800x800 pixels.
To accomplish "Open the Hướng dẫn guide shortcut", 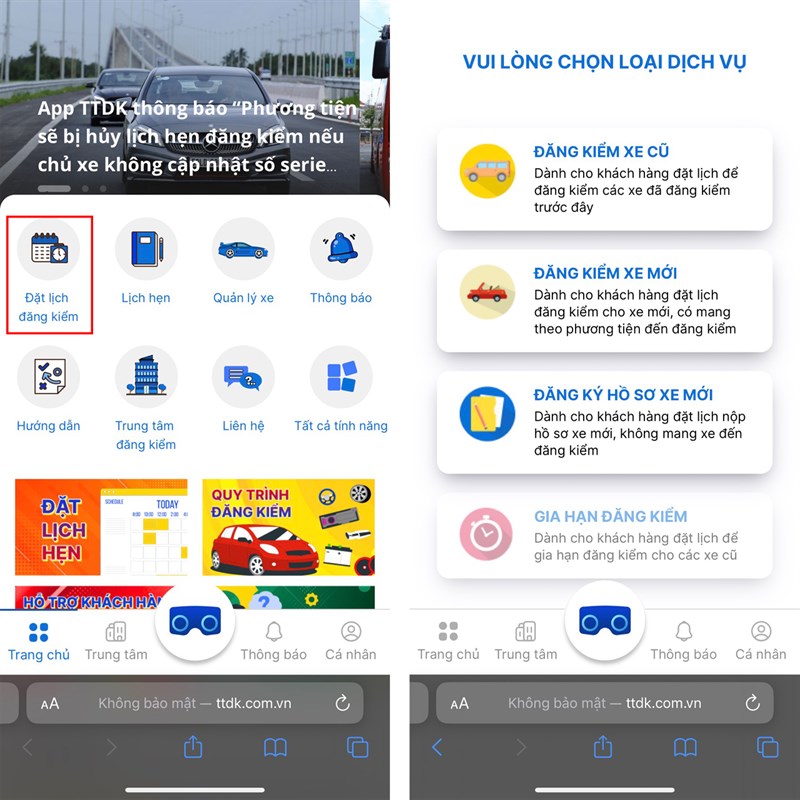I will pyautogui.click(x=48, y=388).
